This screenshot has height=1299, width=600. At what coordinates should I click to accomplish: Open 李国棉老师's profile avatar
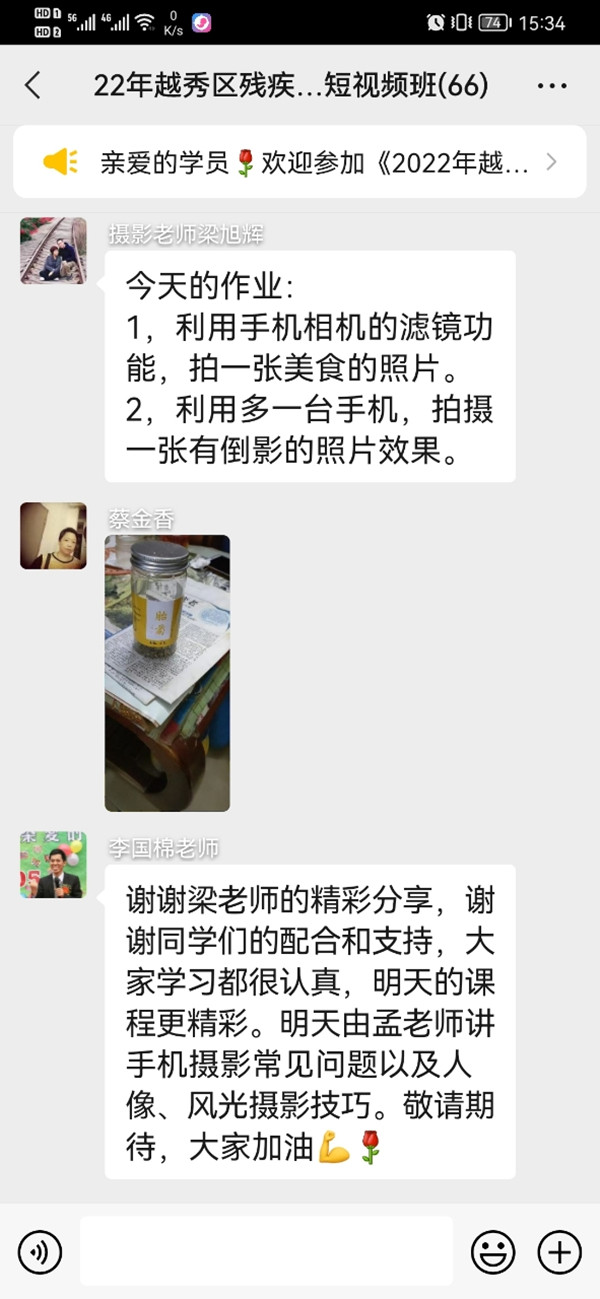tap(53, 865)
